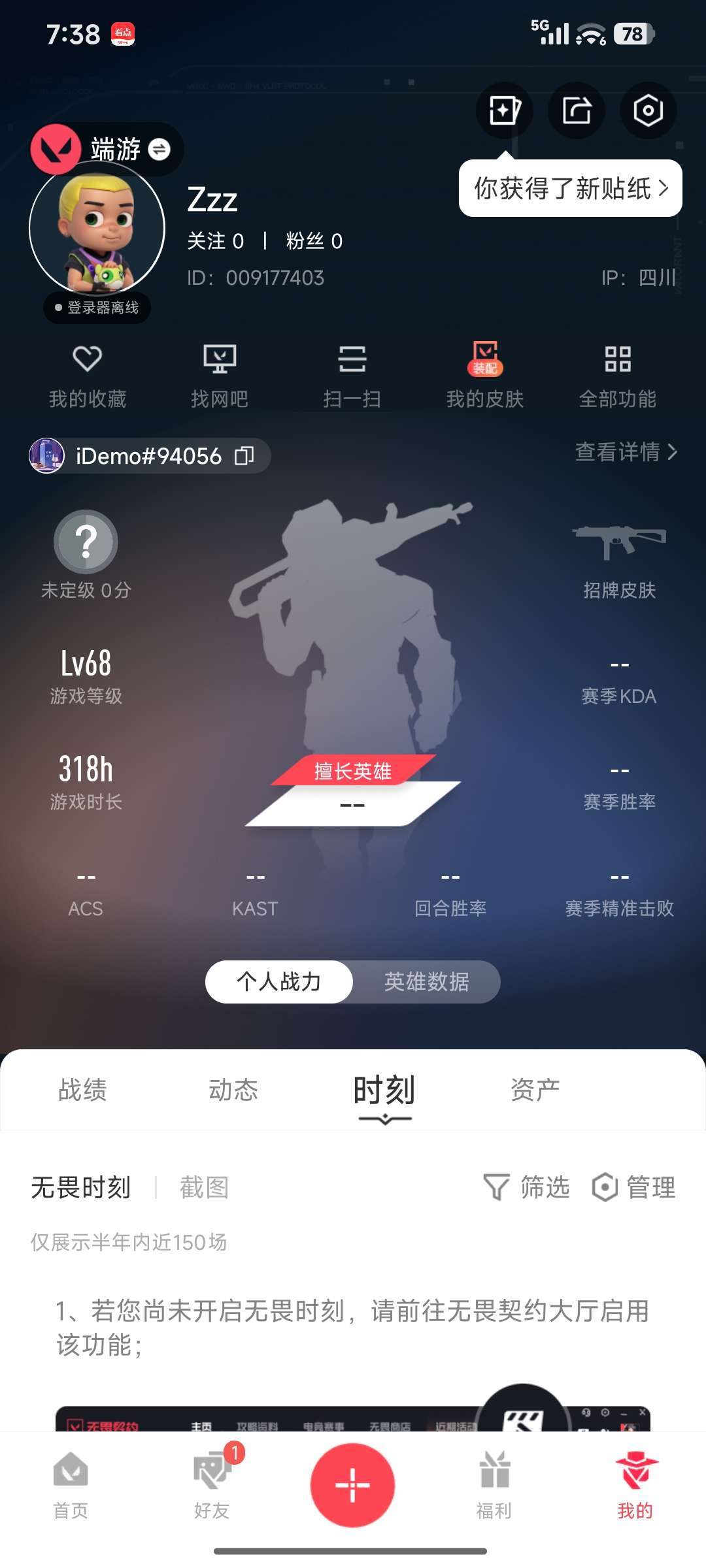Select the 截图 sub-tab
Image resolution: width=706 pixels, height=1568 pixels.
[x=204, y=1187]
